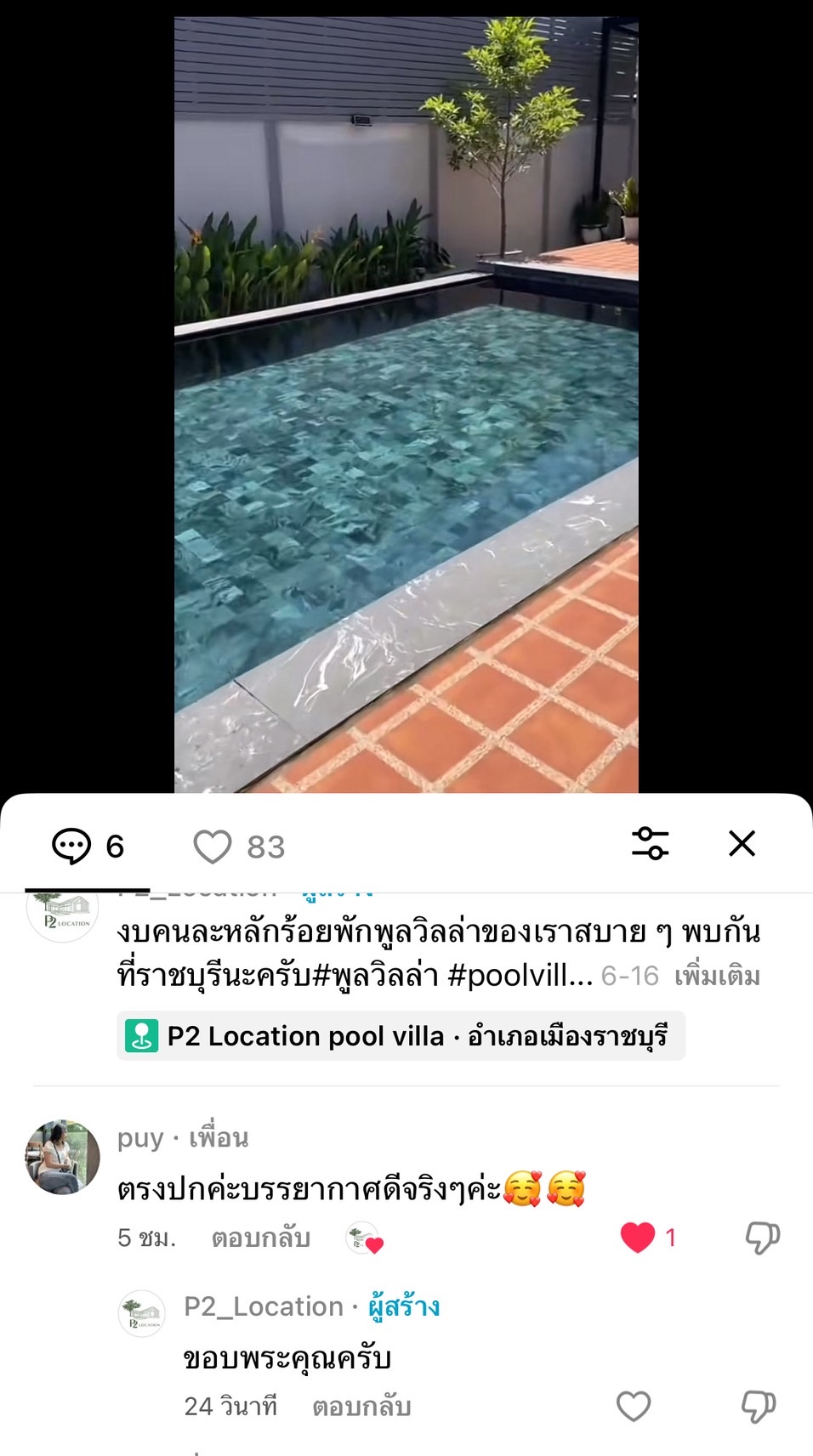Viewport: 813px width, 1456px height.
Task: Open the P2 Location pool villa location tag
Action: [x=401, y=1036]
